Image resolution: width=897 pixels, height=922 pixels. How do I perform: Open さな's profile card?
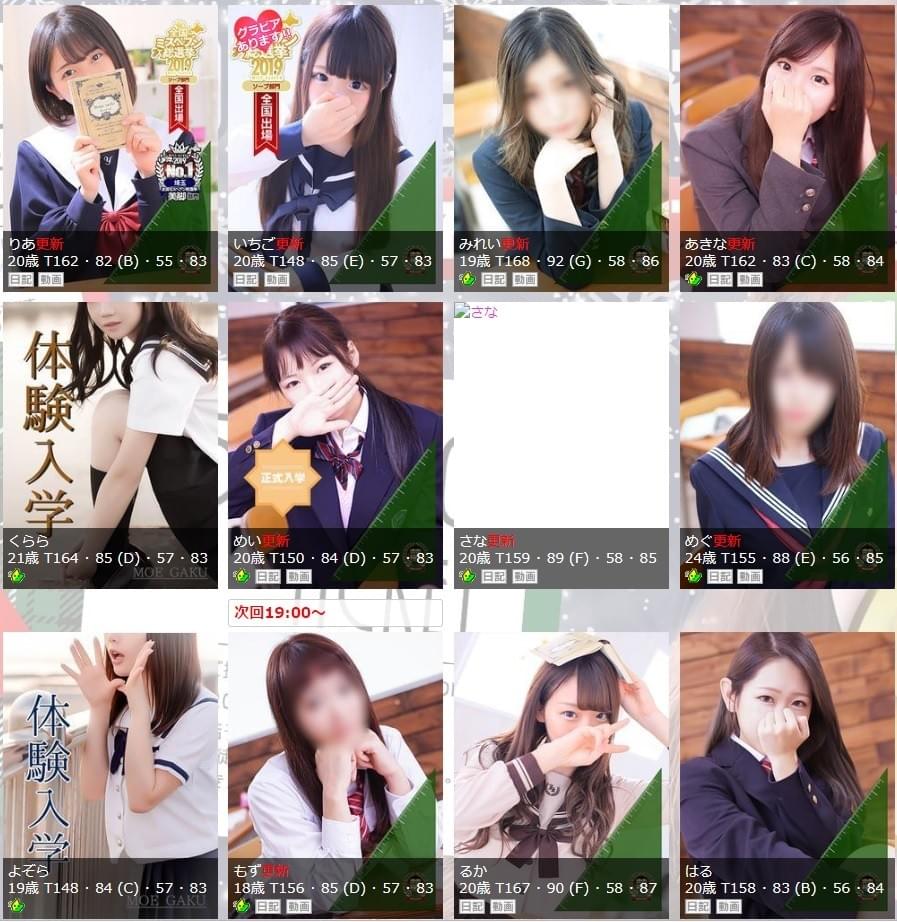point(561,420)
